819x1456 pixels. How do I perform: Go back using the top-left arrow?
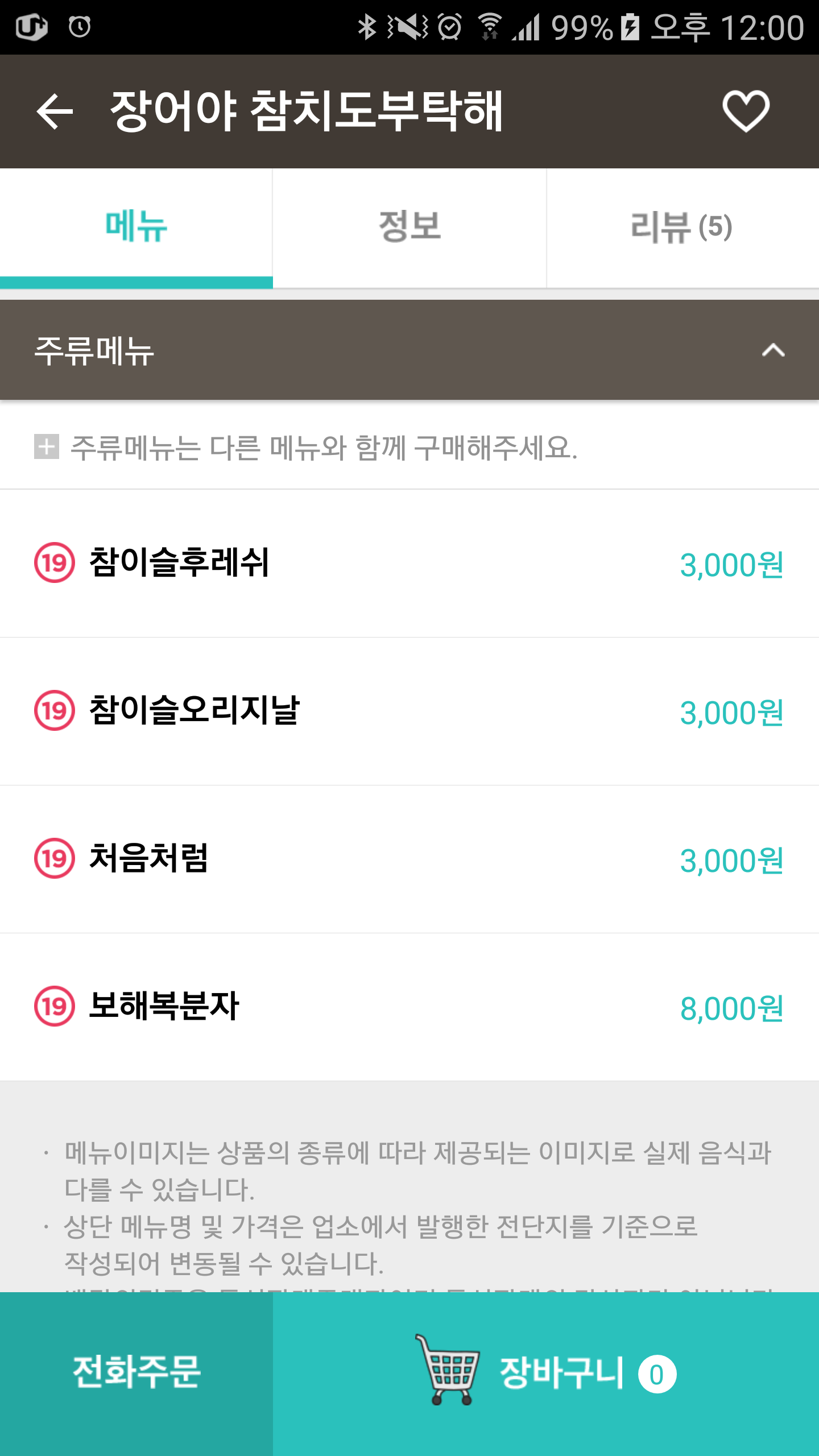coord(55,111)
